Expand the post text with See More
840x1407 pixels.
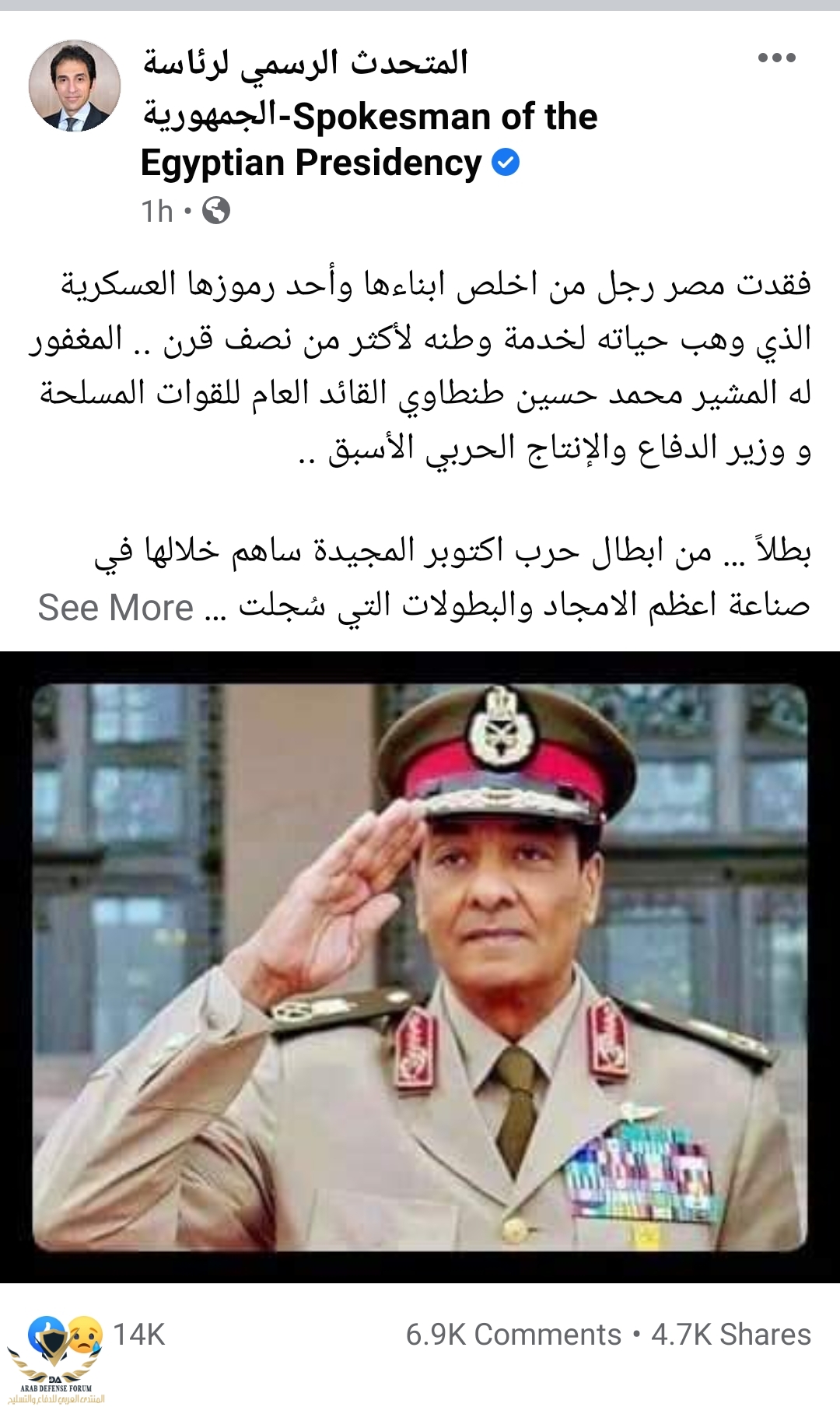point(115,607)
